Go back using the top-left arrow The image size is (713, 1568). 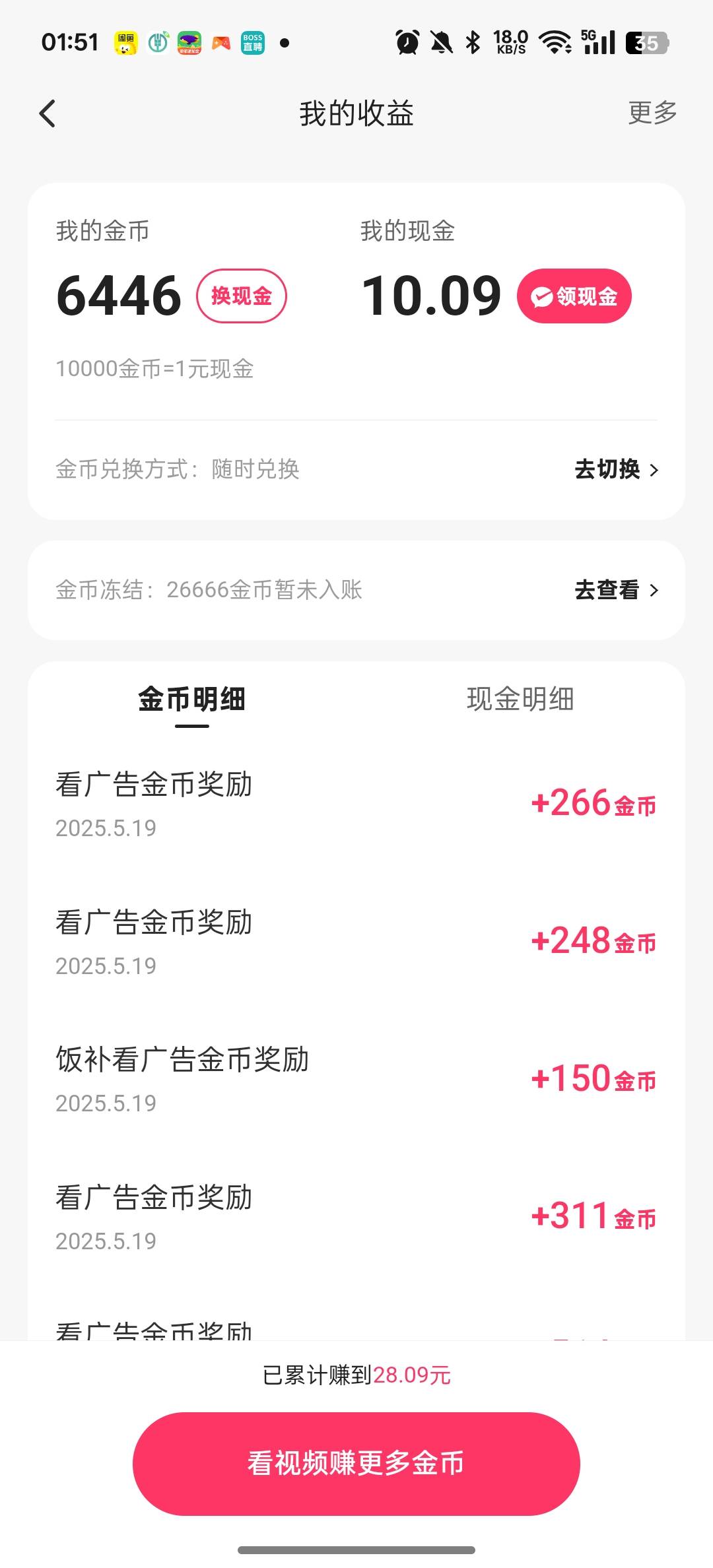[x=48, y=114]
